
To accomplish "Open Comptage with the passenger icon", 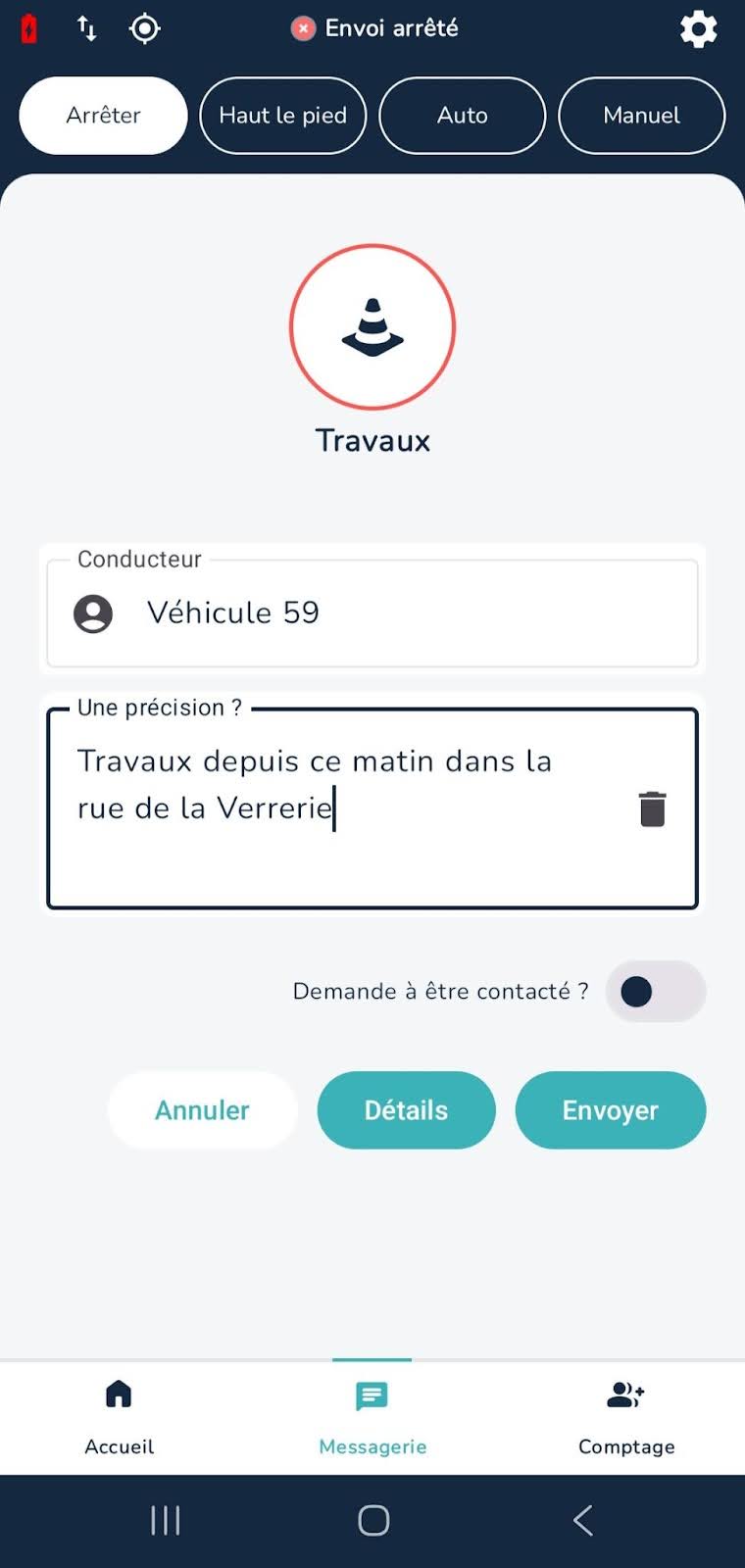I will pos(625,1416).
